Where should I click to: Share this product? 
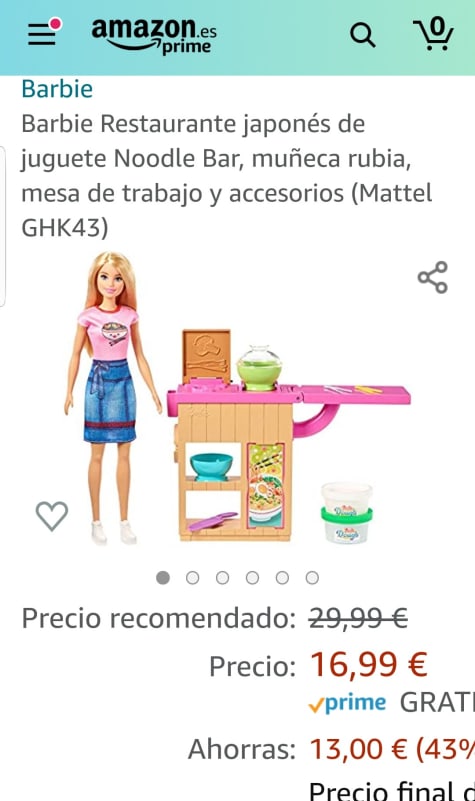click(433, 277)
